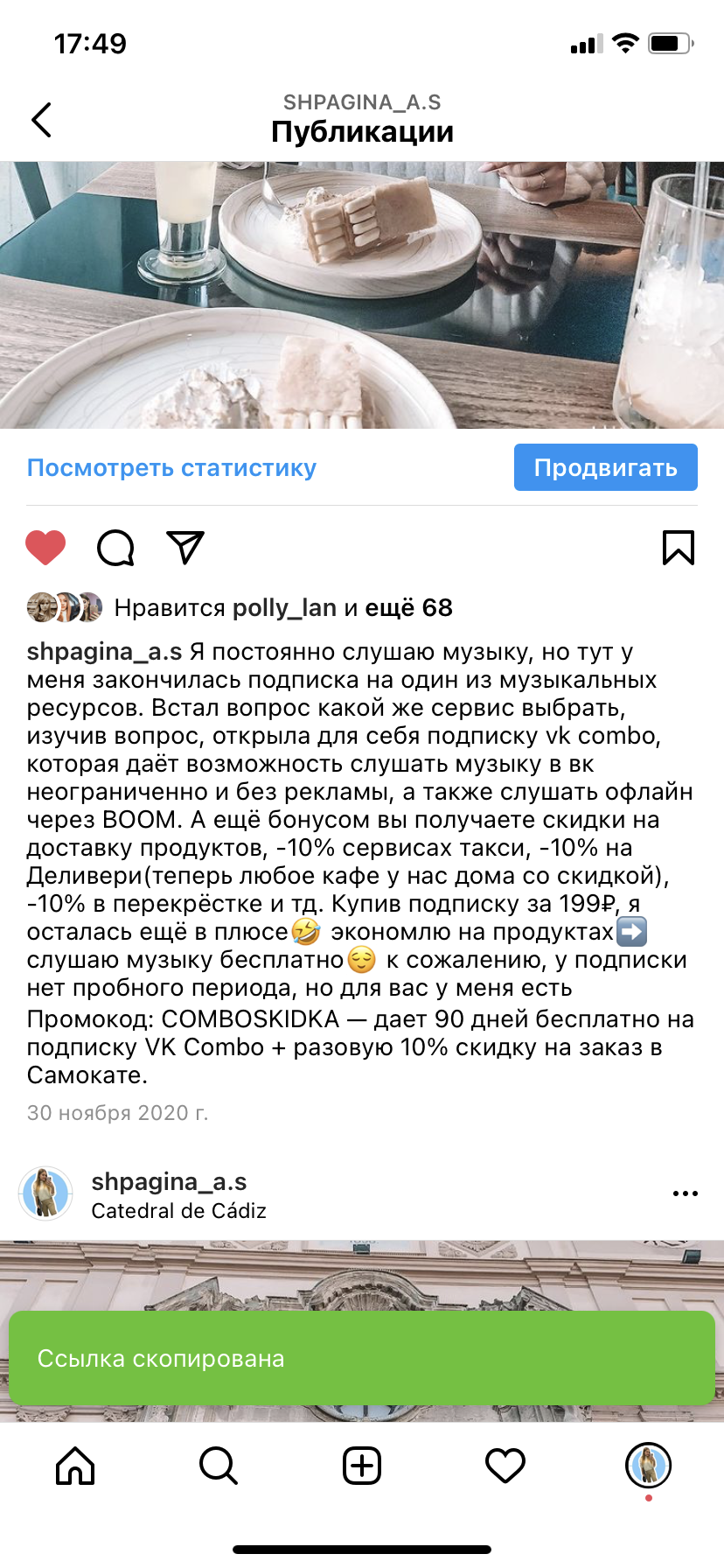Open the activity heart tab
Image resolution: width=724 pixels, height=1568 pixels.
click(x=505, y=1466)
